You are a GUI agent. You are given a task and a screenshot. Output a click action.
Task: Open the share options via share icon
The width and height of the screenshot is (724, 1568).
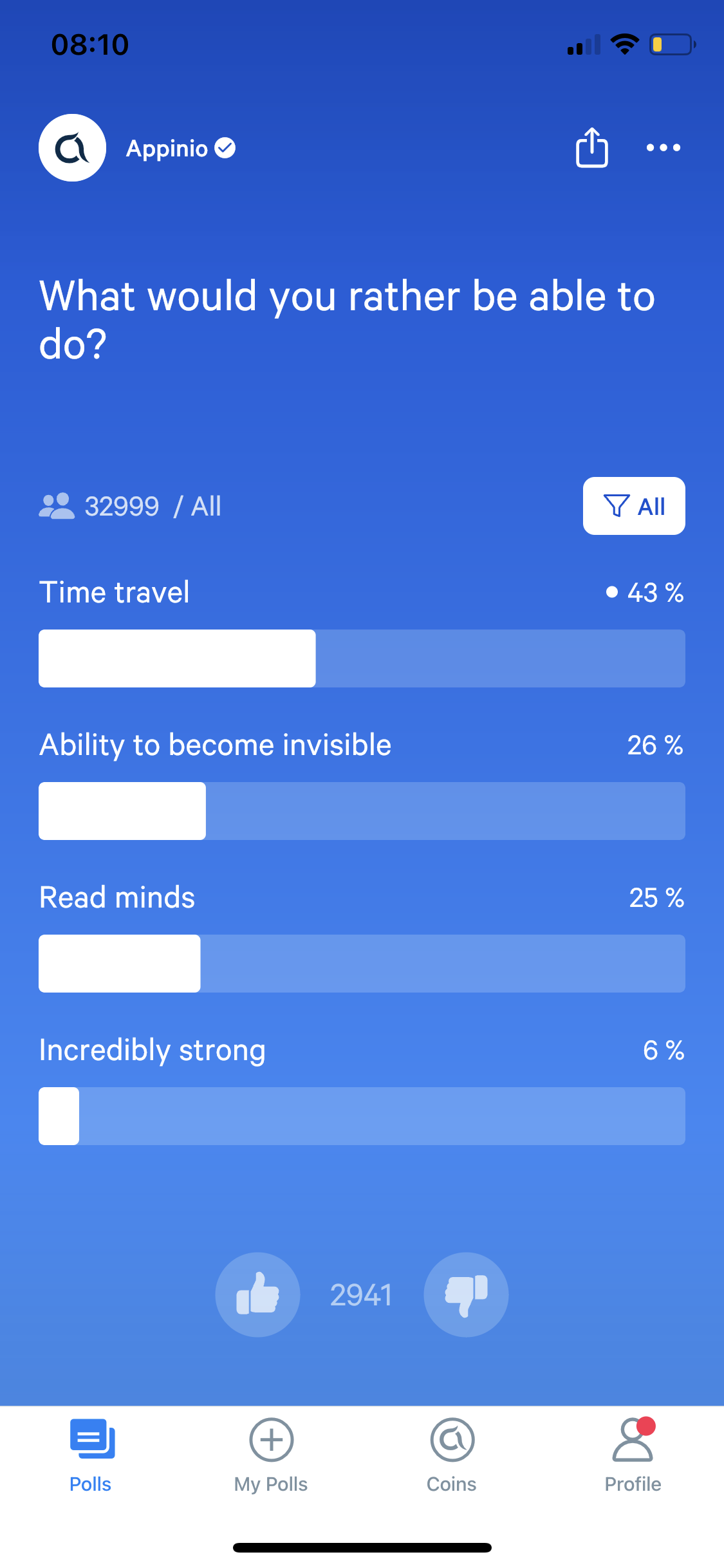click(x=591, y=147)
